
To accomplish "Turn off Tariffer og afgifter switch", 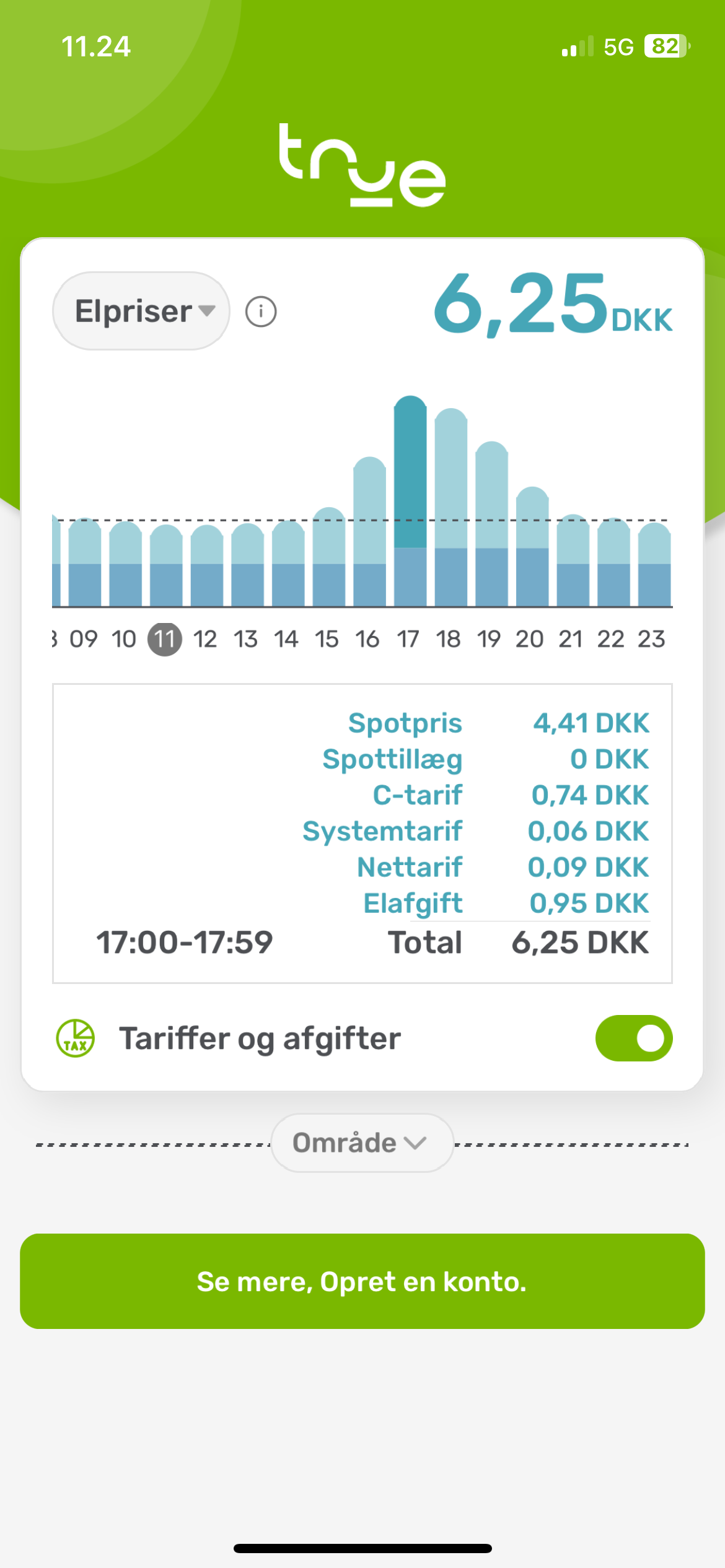I will click(x=634, y=1038).
